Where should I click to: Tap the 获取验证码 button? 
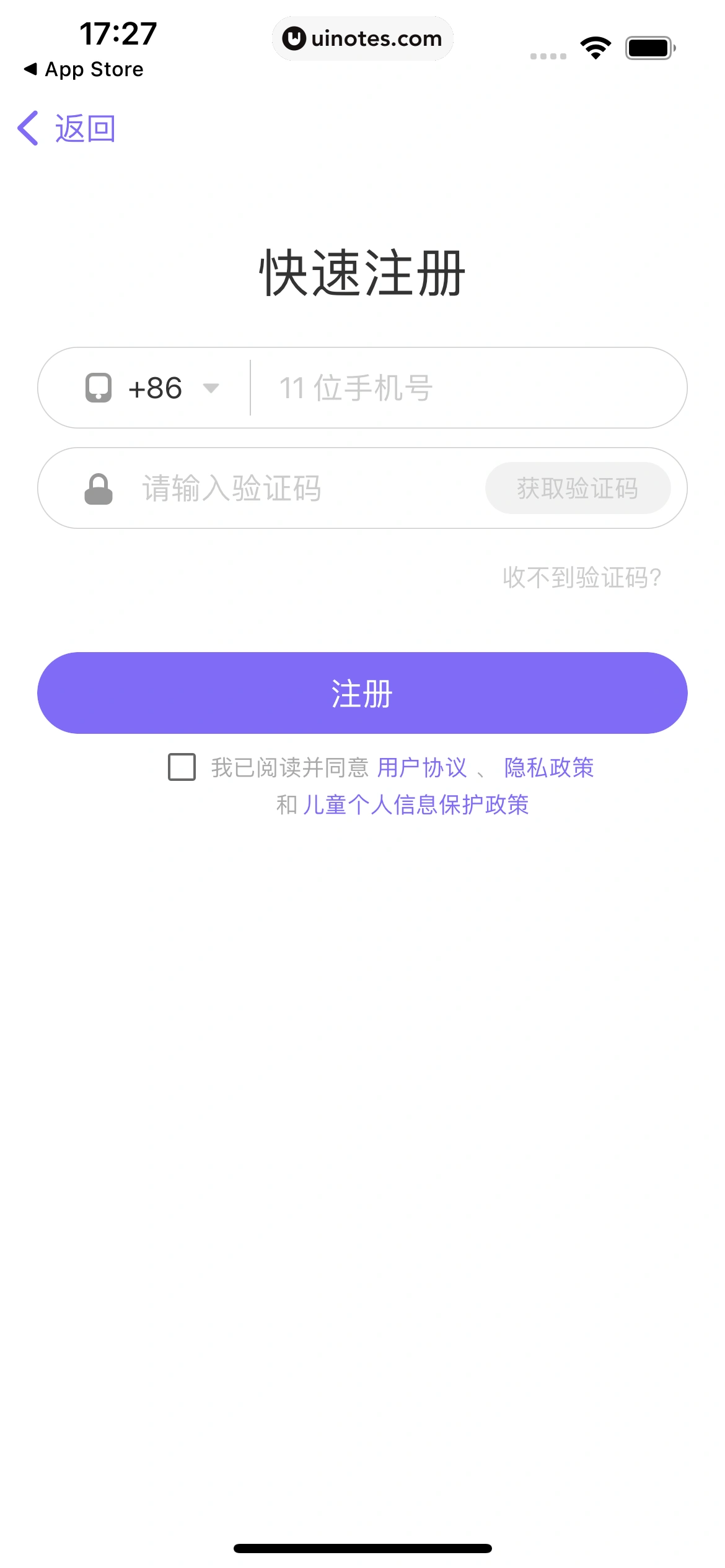(578, 488)
